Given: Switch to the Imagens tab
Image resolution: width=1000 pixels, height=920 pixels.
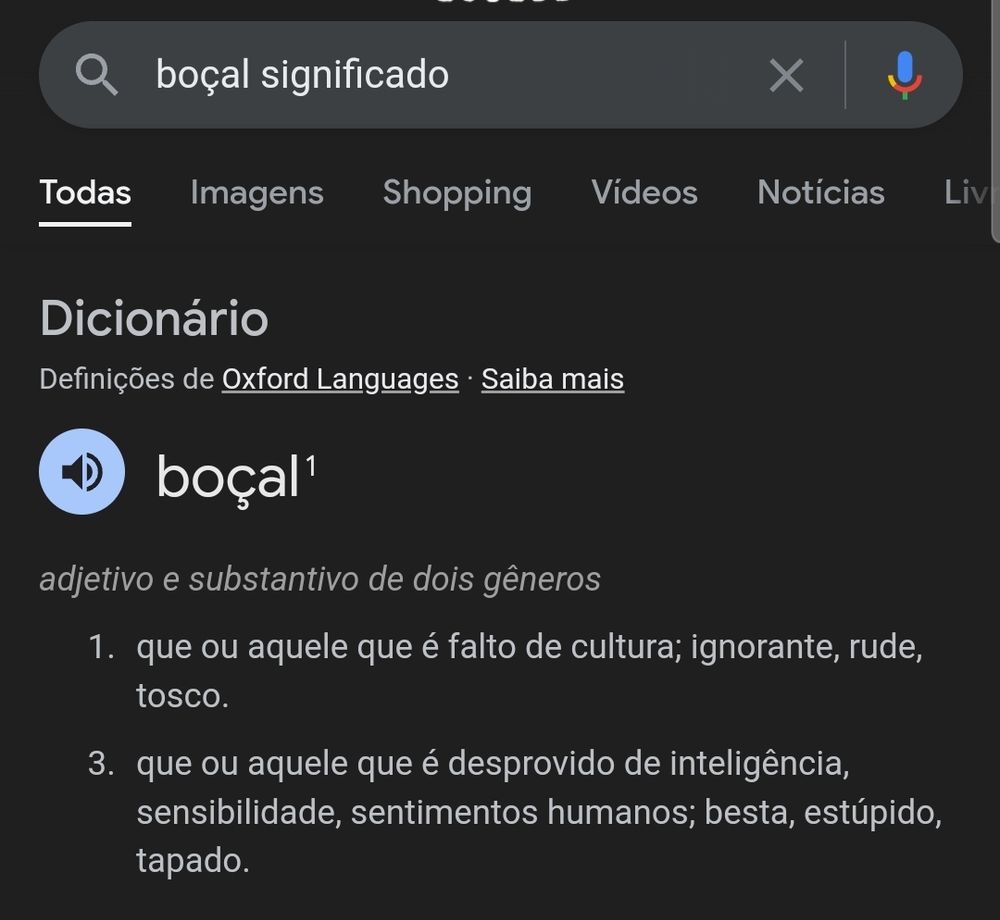Looking at the screenshot, I should point(256,193).
